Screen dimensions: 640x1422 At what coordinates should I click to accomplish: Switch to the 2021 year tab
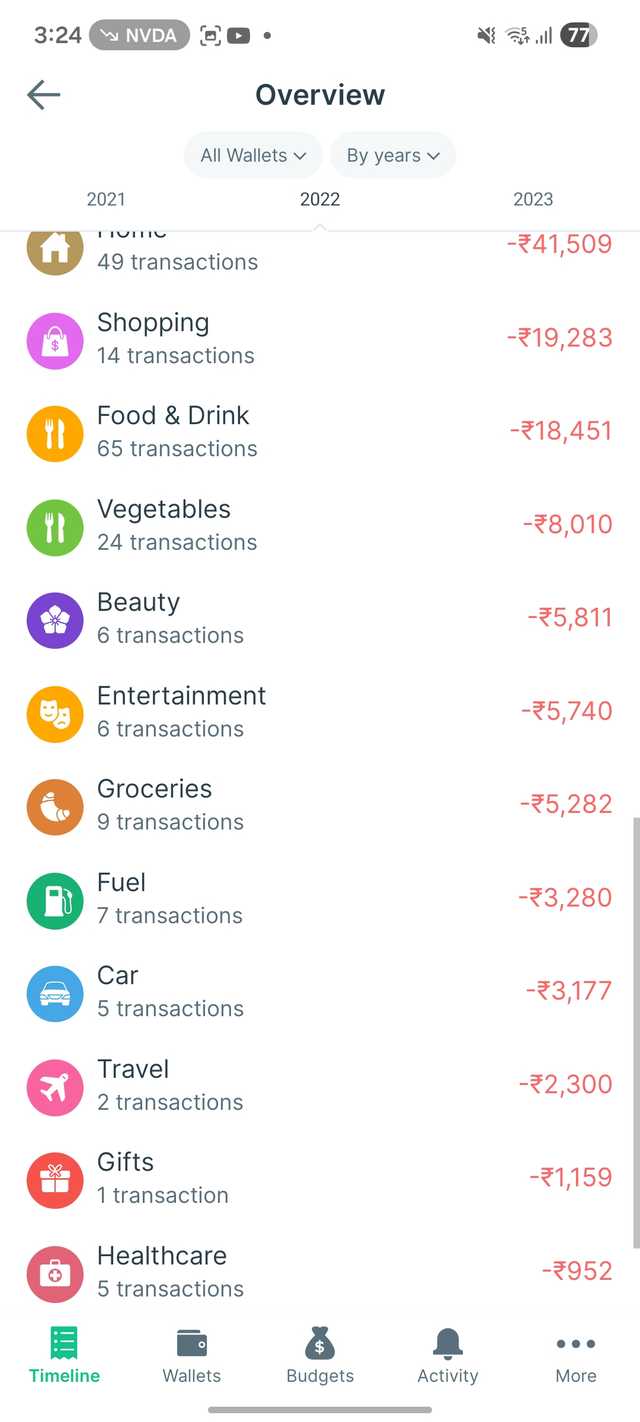(x=106, y=199)
